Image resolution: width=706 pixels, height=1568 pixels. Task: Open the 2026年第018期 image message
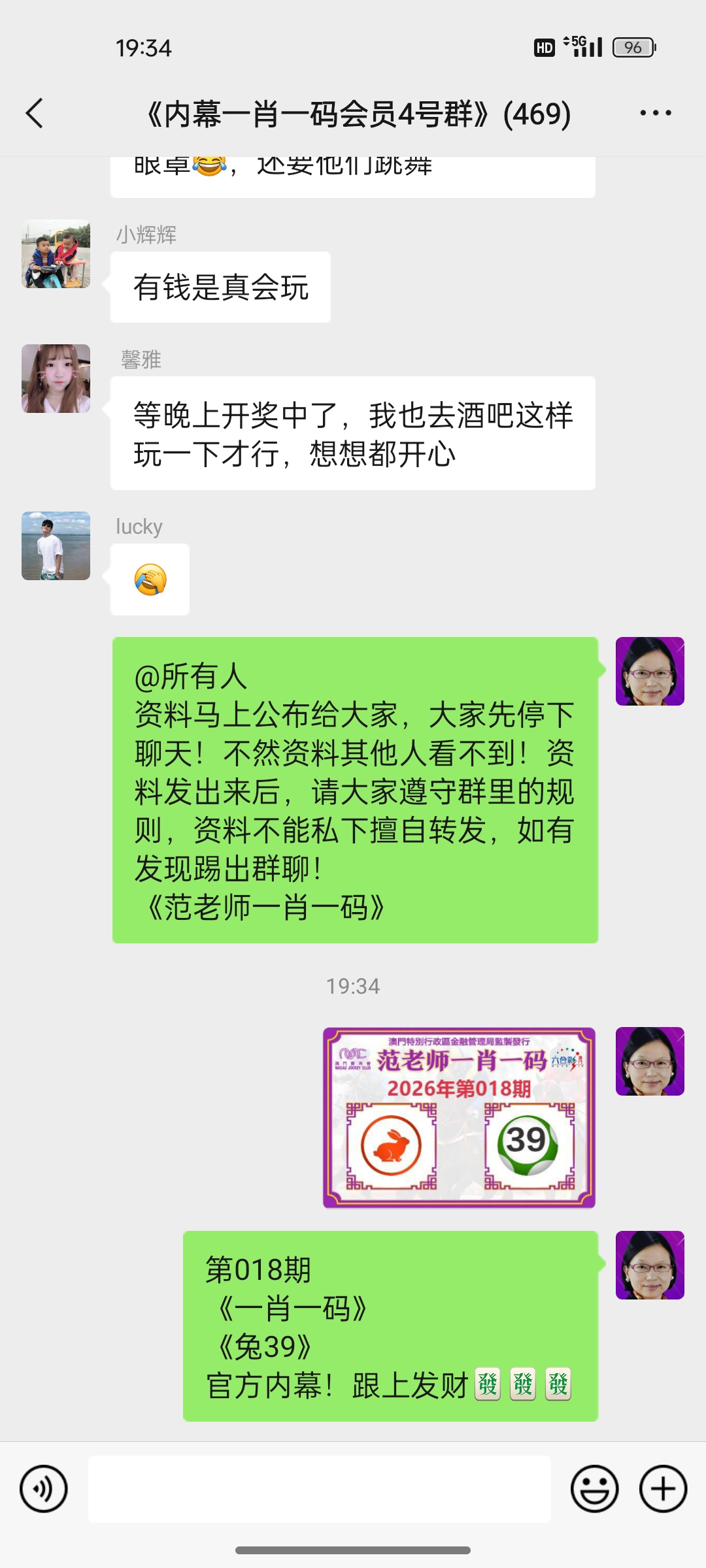click(x=459, y=1117)
